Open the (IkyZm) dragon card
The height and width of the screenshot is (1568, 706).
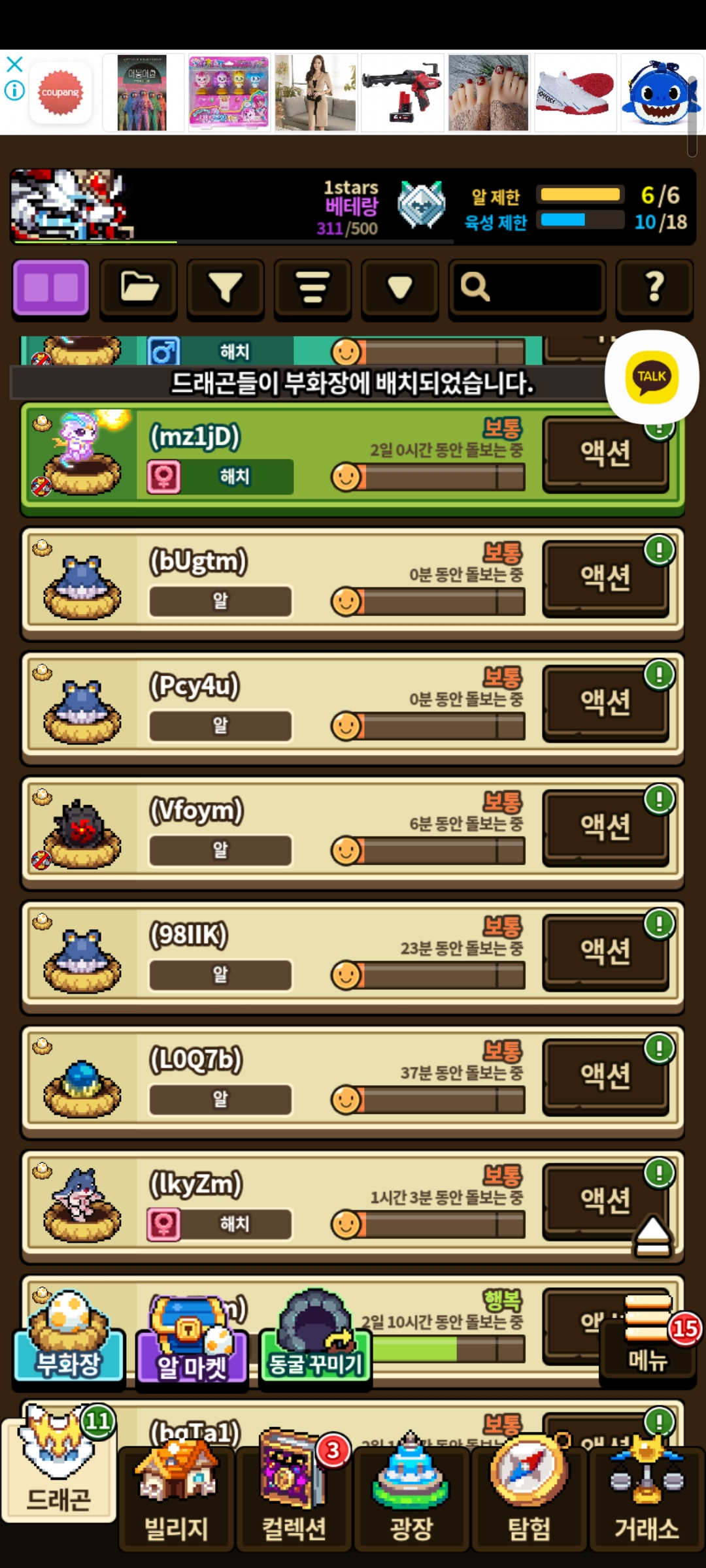coord(261,1202)
